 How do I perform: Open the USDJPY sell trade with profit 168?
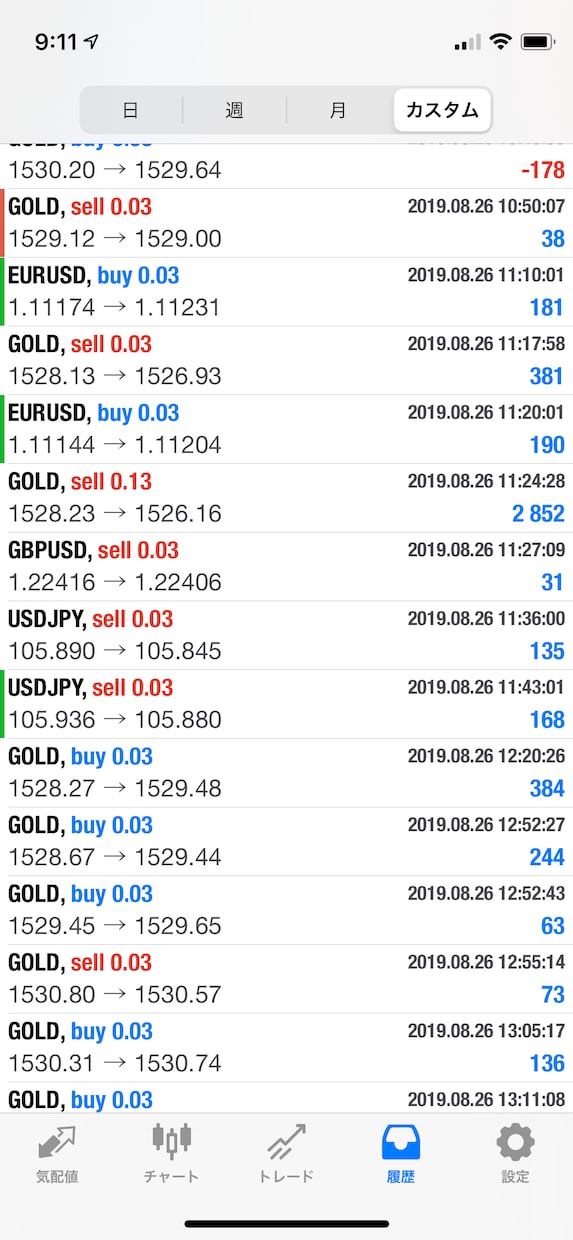point(286,704)
